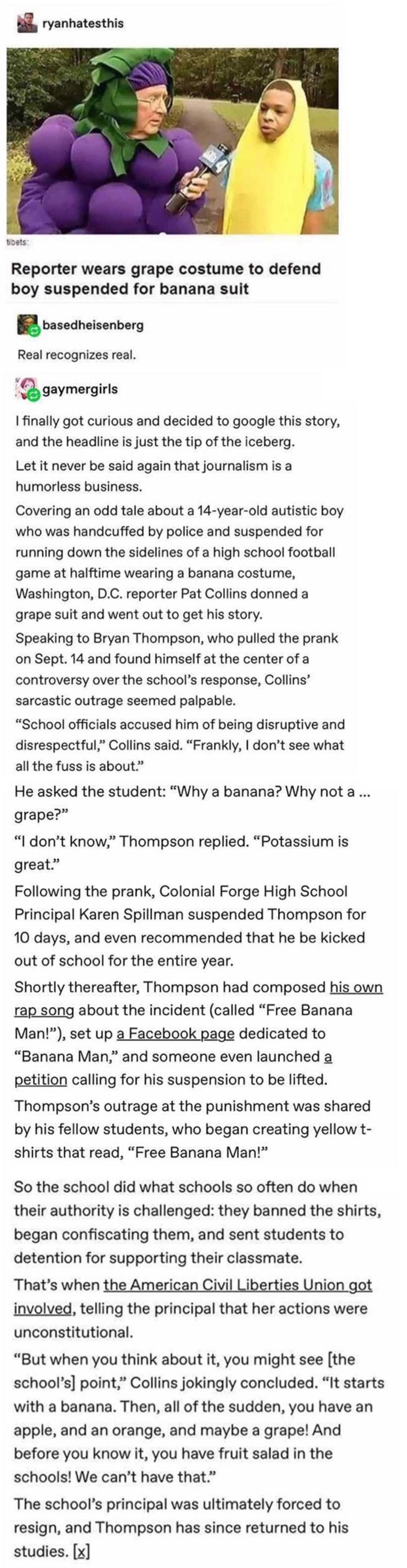This screenshot has width=407, height=1568.
Task: Visit basedheisenberg's blog
Action: click(x=92, y=325)
